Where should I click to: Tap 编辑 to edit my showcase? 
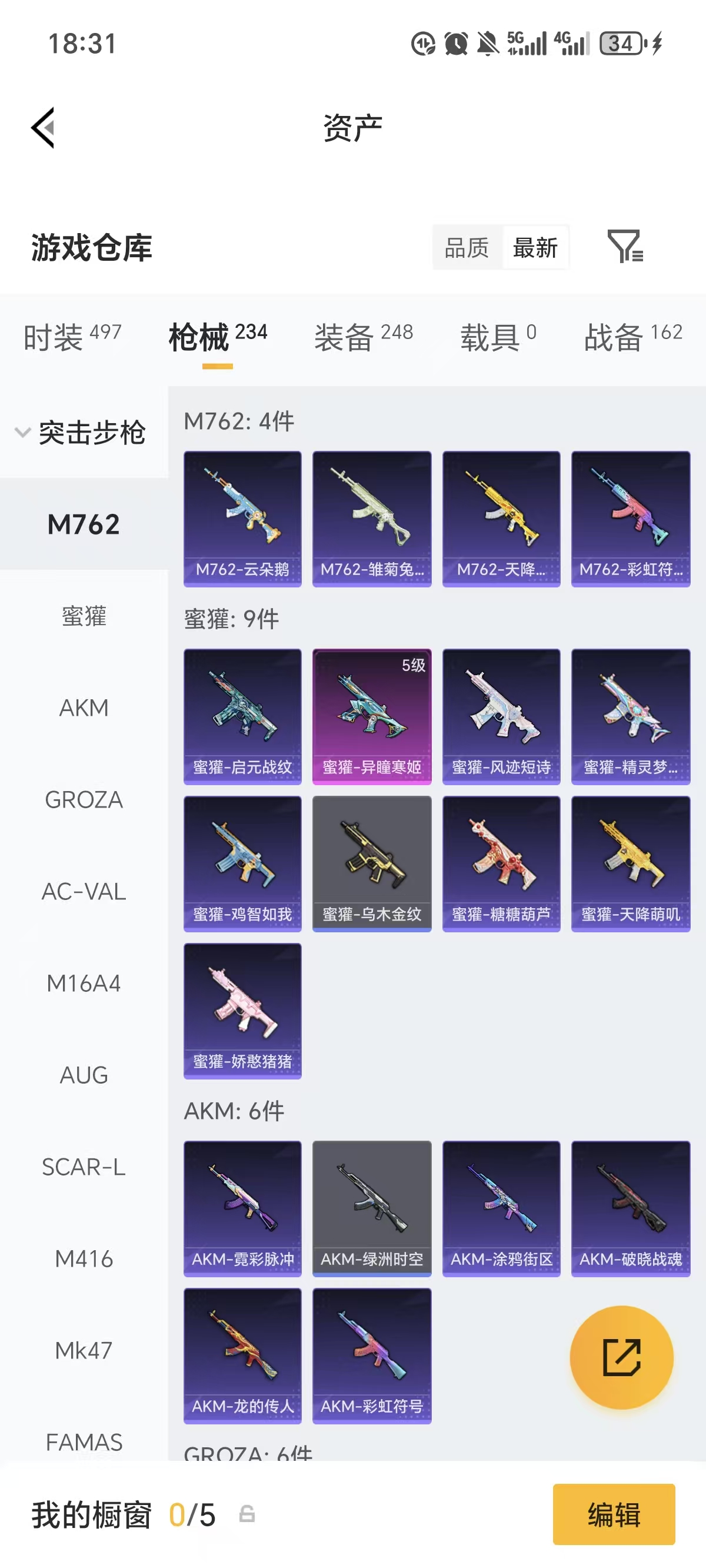click(x=614, y=1514)
